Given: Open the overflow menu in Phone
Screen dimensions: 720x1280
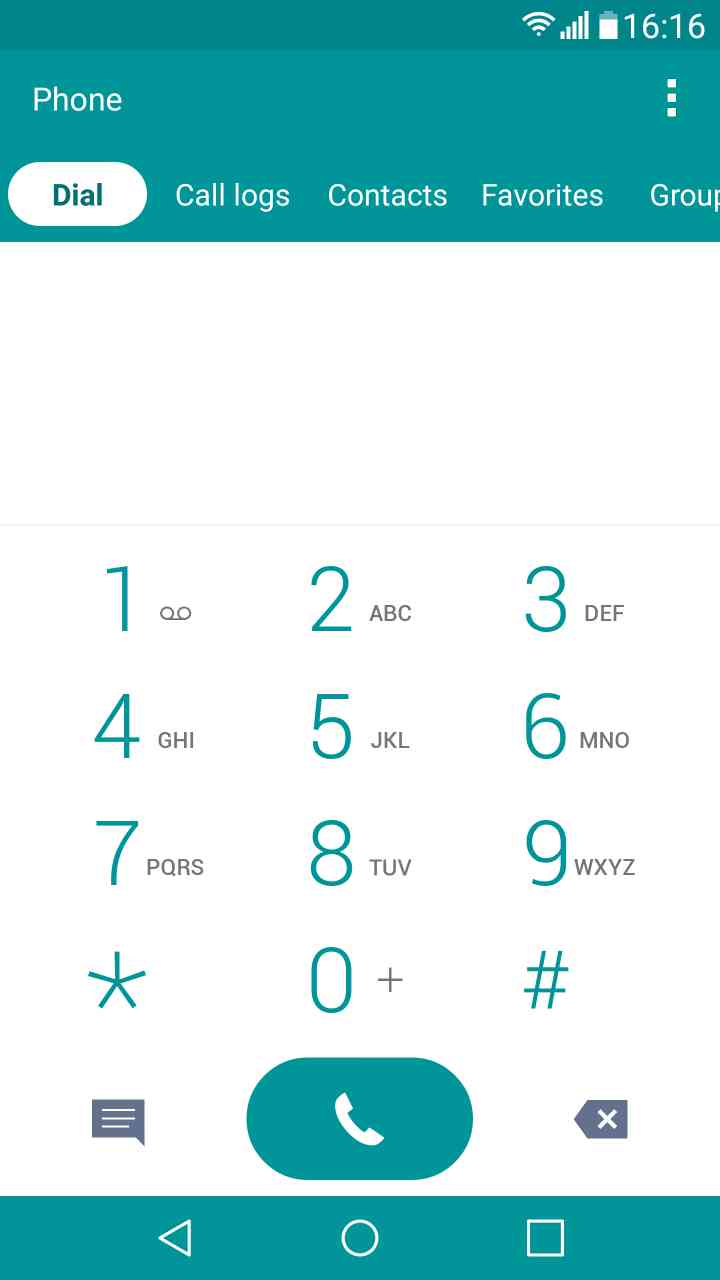Looking at the screenshot, I should tap(671, 99).
